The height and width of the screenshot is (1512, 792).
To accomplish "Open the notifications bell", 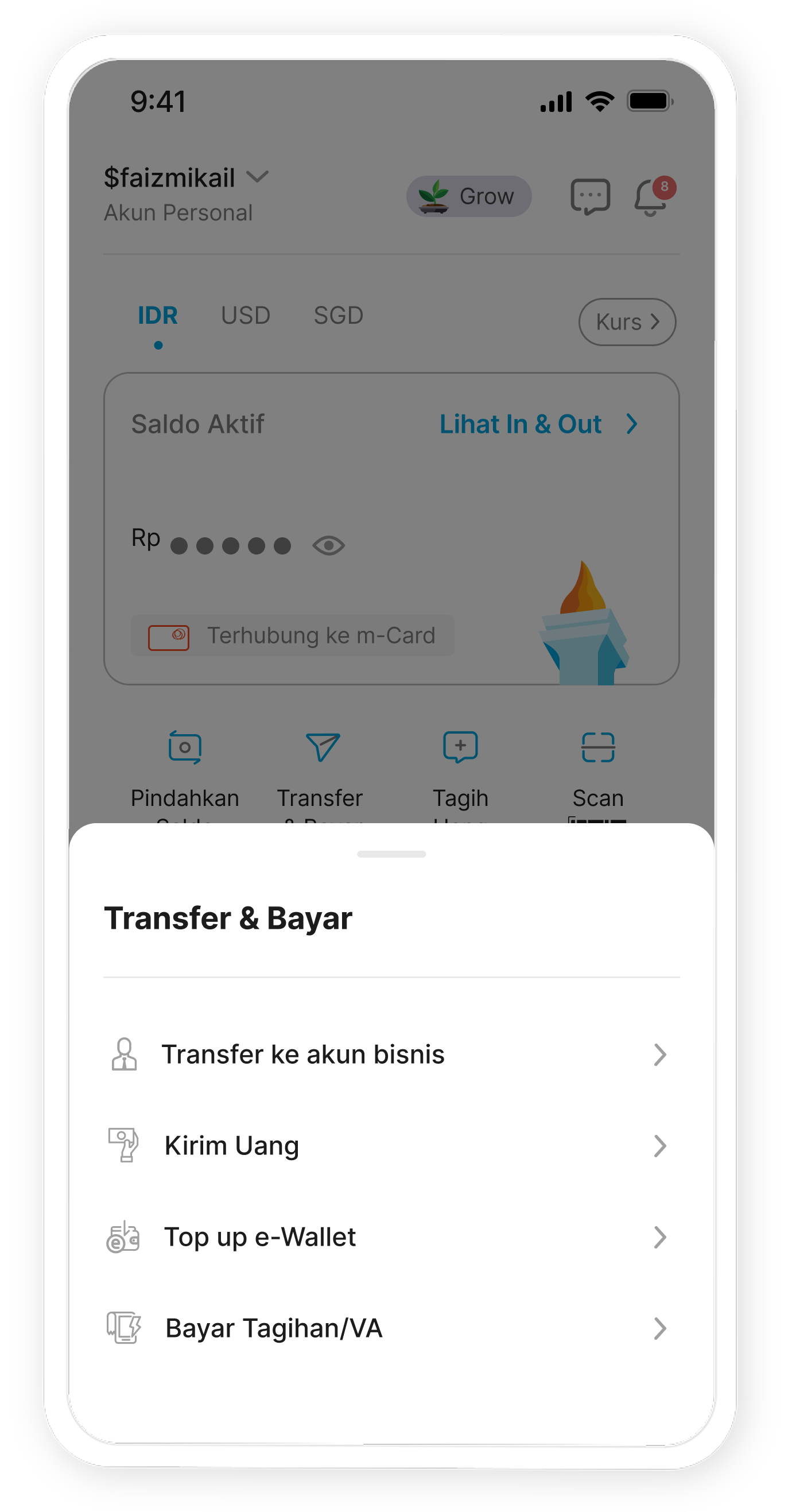I will [651, 197].
